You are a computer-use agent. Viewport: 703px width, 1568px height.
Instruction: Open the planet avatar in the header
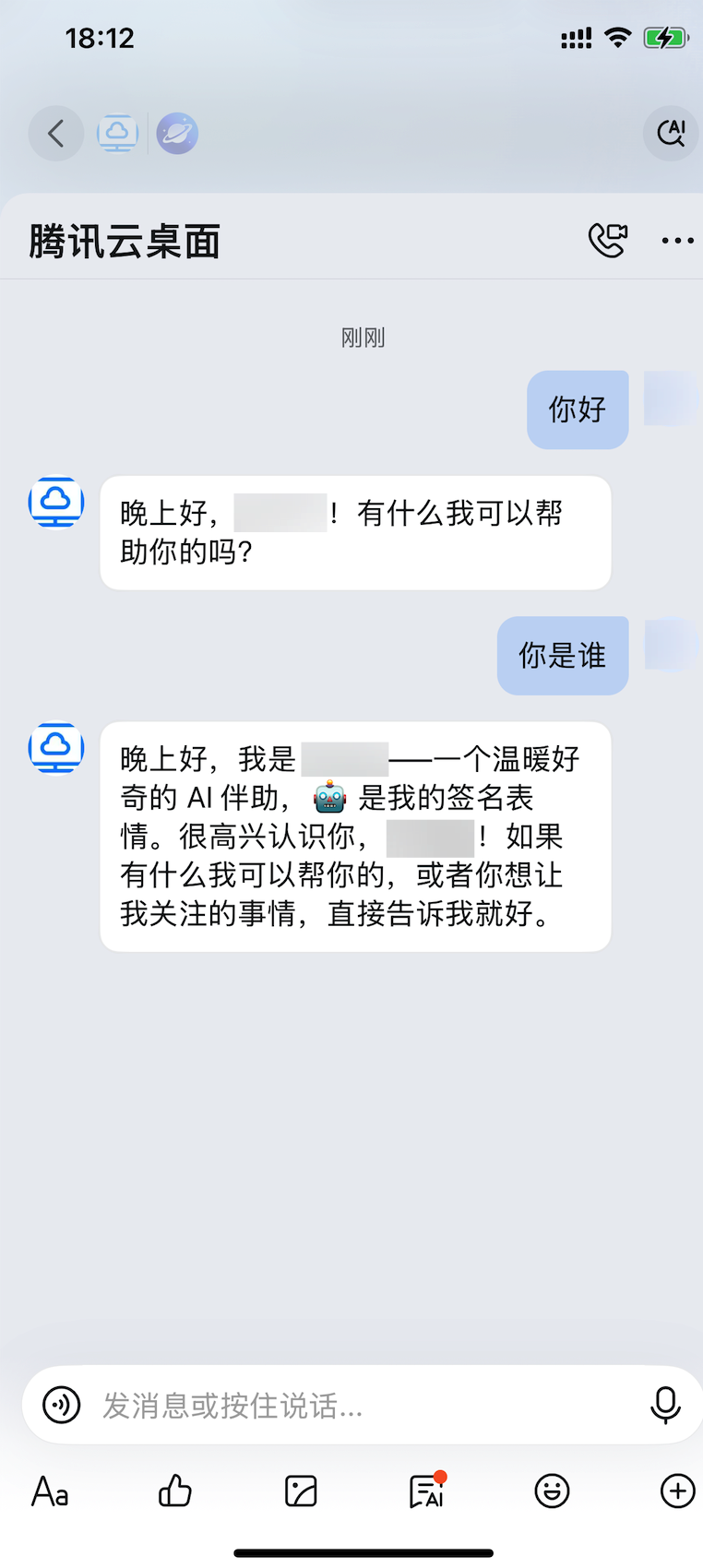(x=177, y=134)
